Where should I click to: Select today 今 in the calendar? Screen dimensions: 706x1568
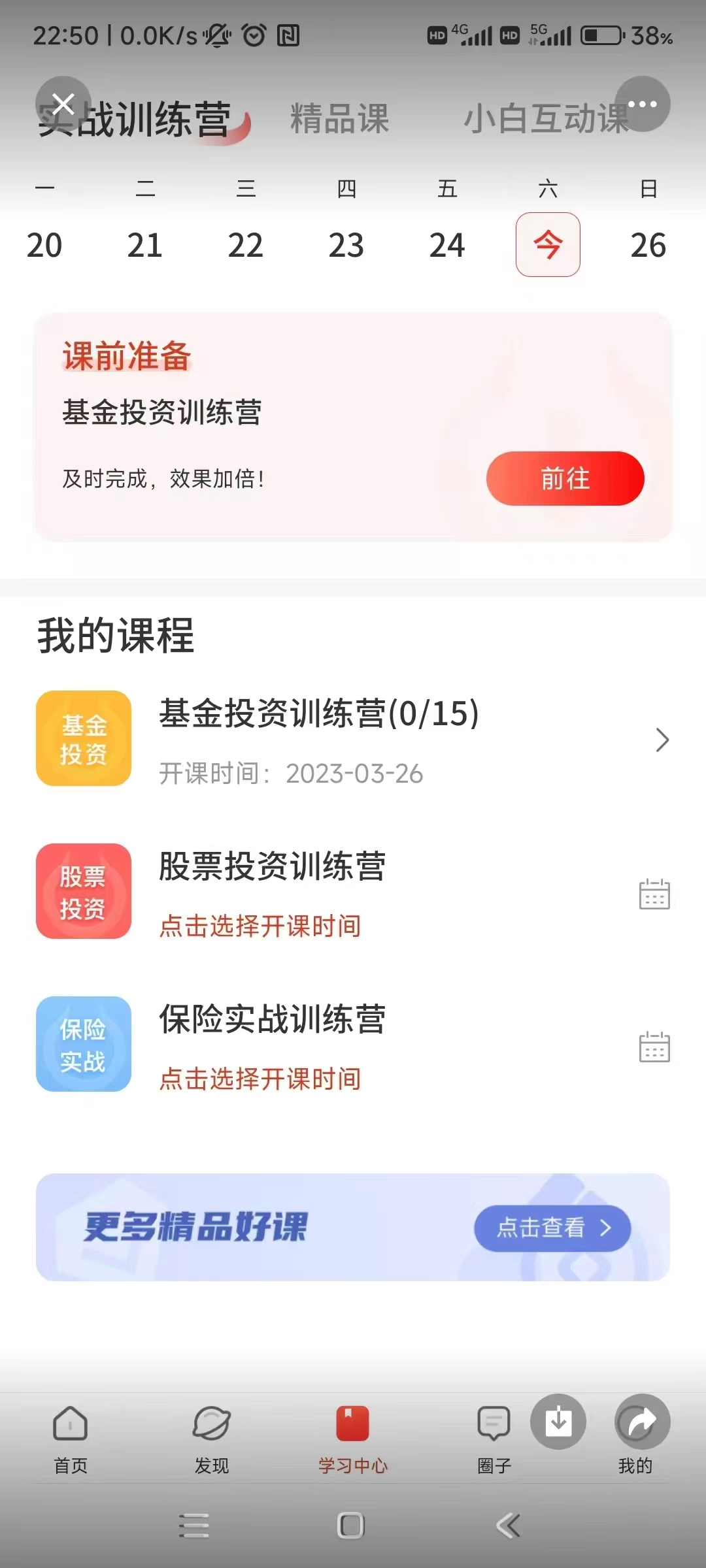tap(548, 245)
